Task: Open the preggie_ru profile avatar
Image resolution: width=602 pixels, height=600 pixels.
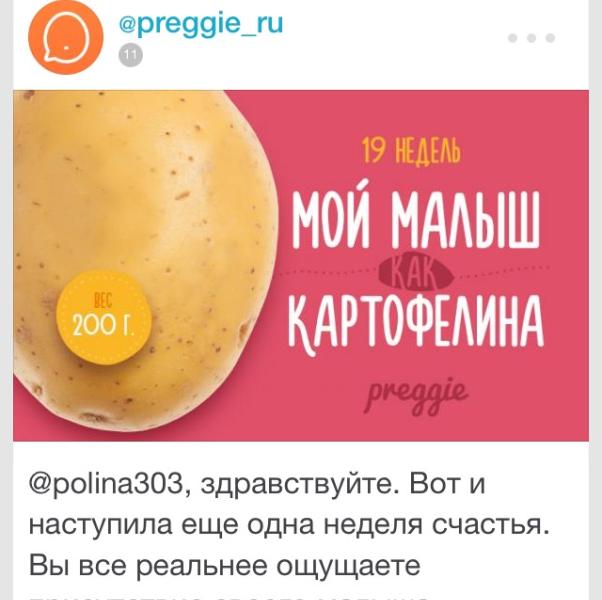Action: 66,38
